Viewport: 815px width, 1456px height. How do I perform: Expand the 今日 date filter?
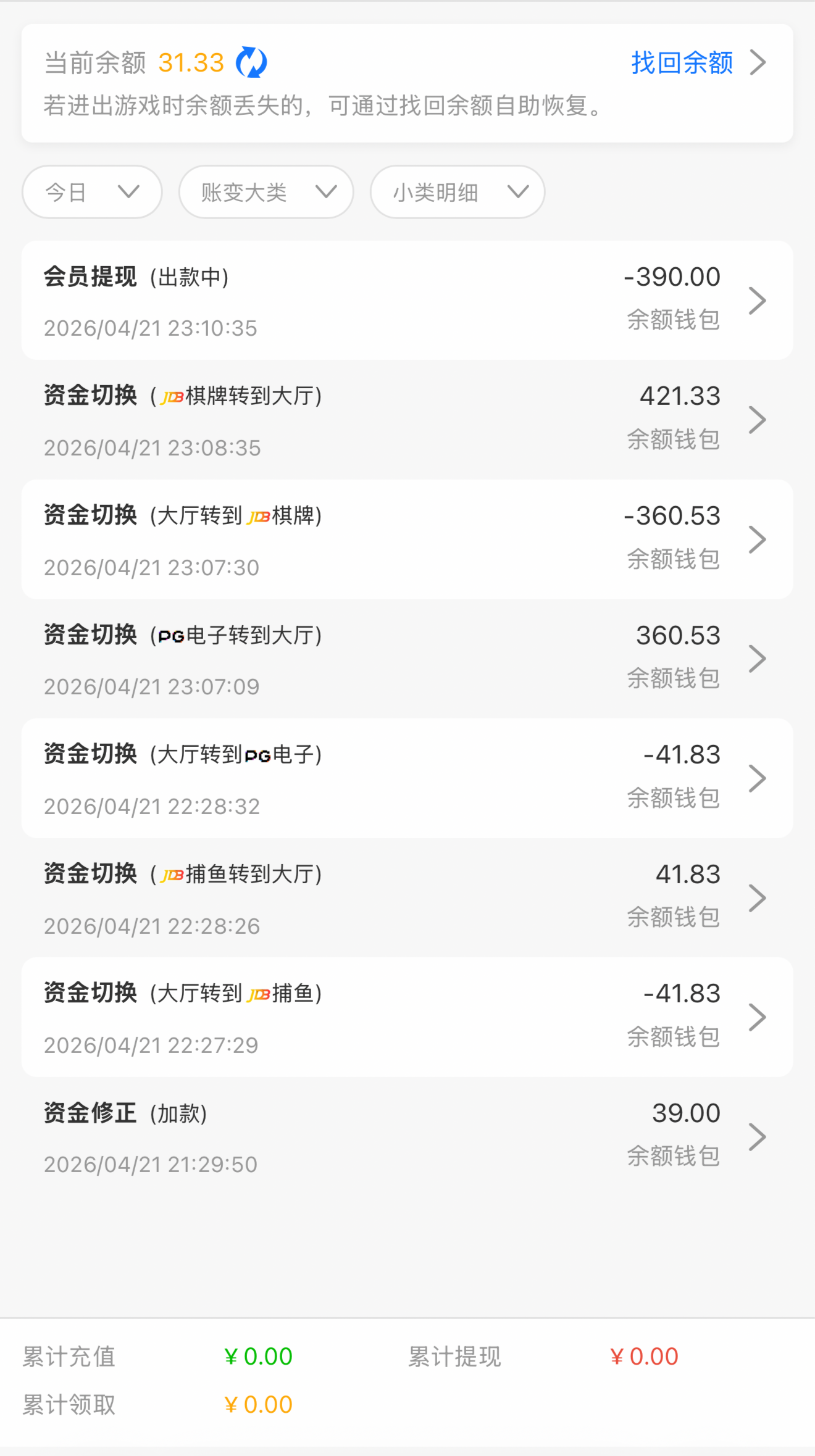click(92, 192)
